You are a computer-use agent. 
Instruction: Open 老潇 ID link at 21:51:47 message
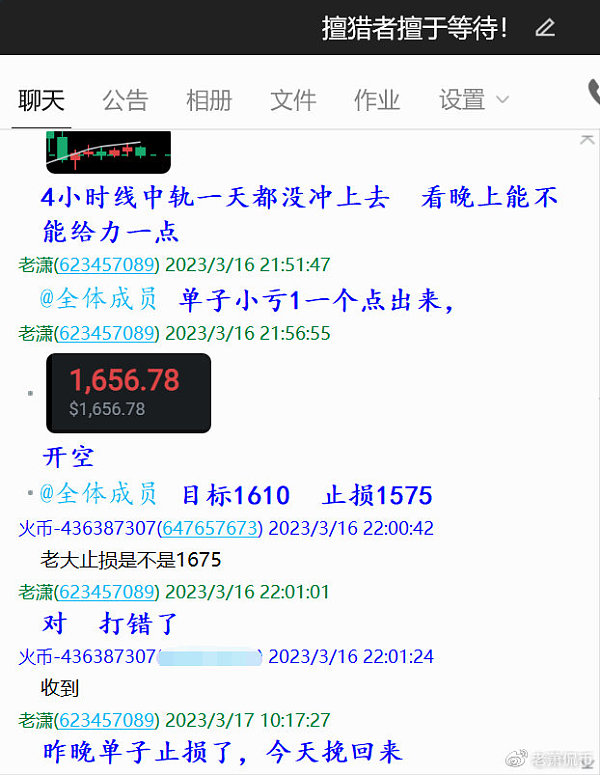[x=107, y=265]
